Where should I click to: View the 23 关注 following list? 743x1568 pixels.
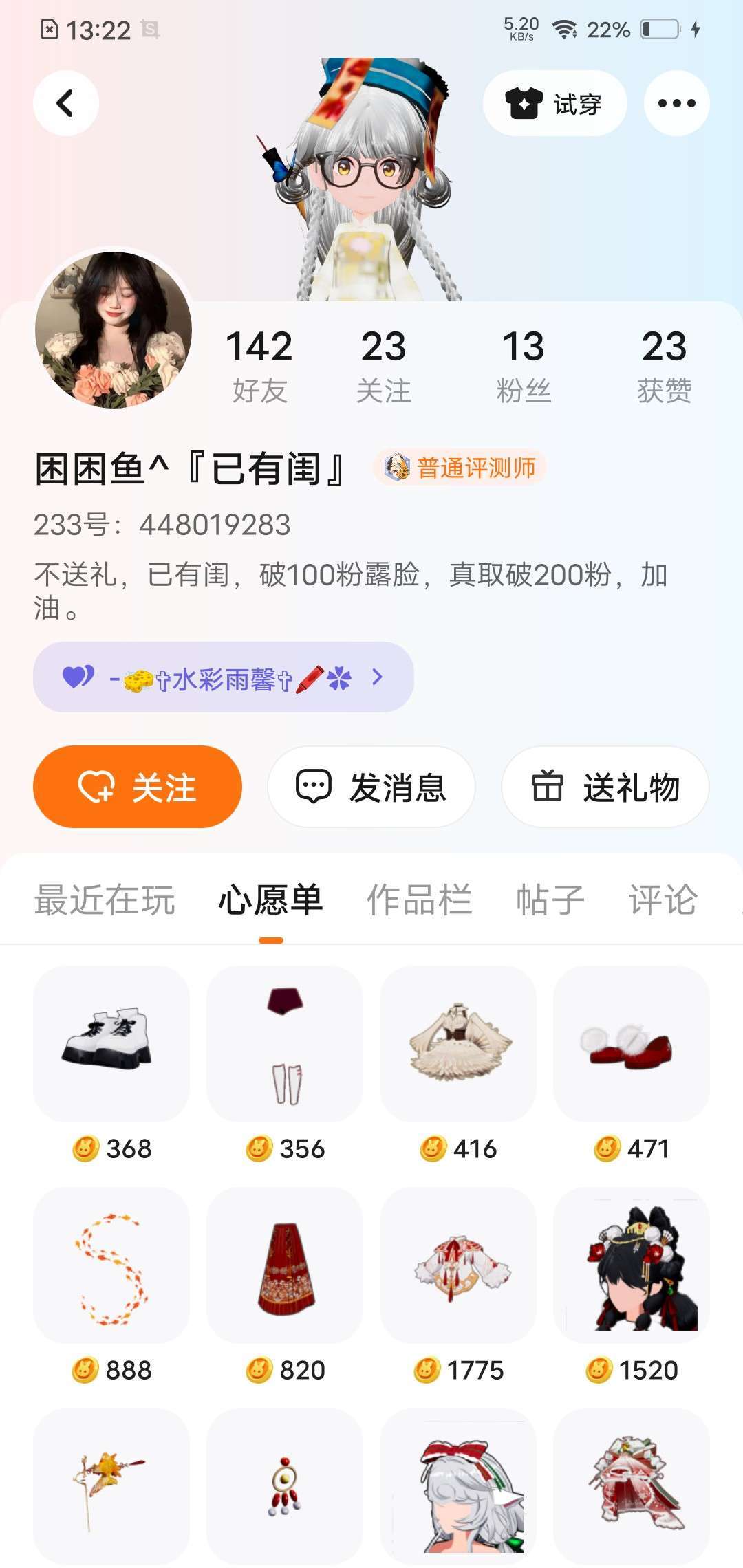[x=383, y=365]
